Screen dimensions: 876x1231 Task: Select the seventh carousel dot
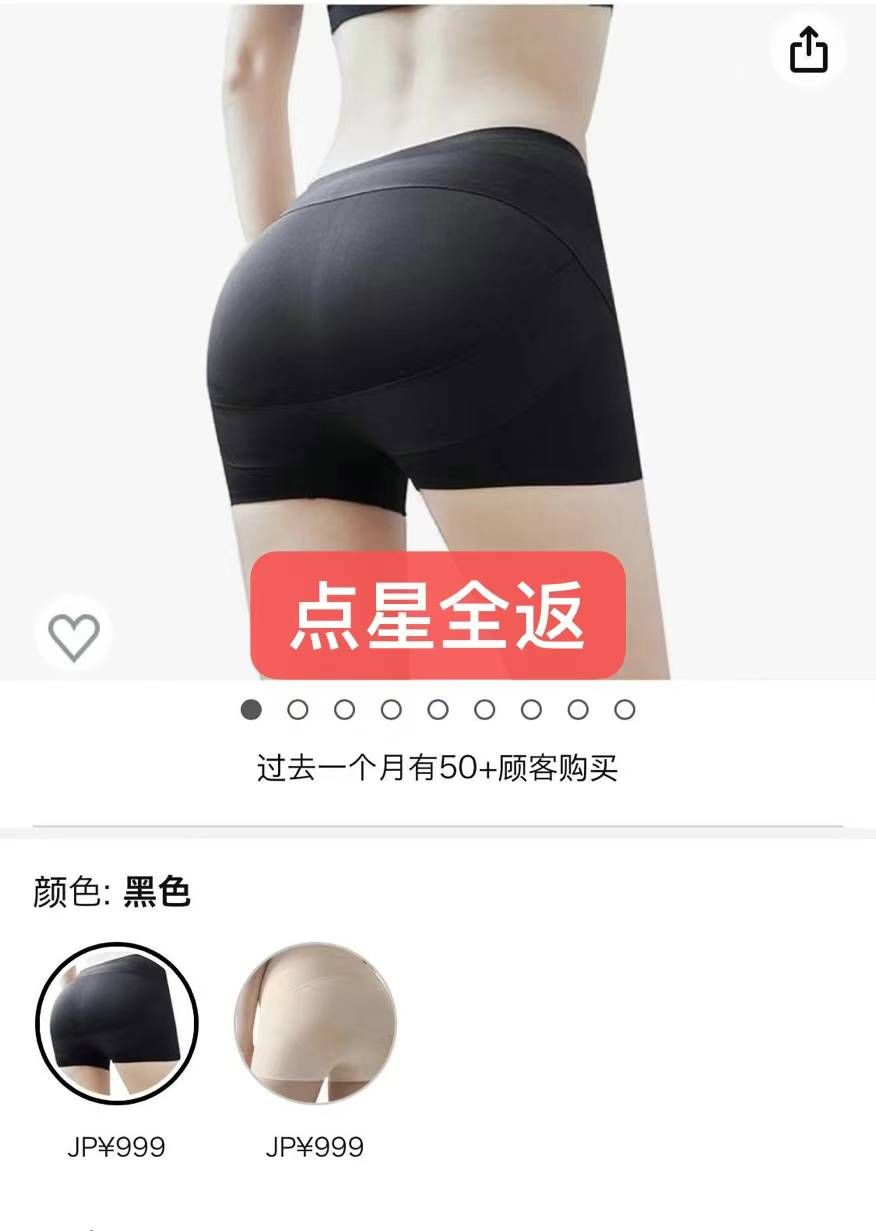click(x=528, y=711)
